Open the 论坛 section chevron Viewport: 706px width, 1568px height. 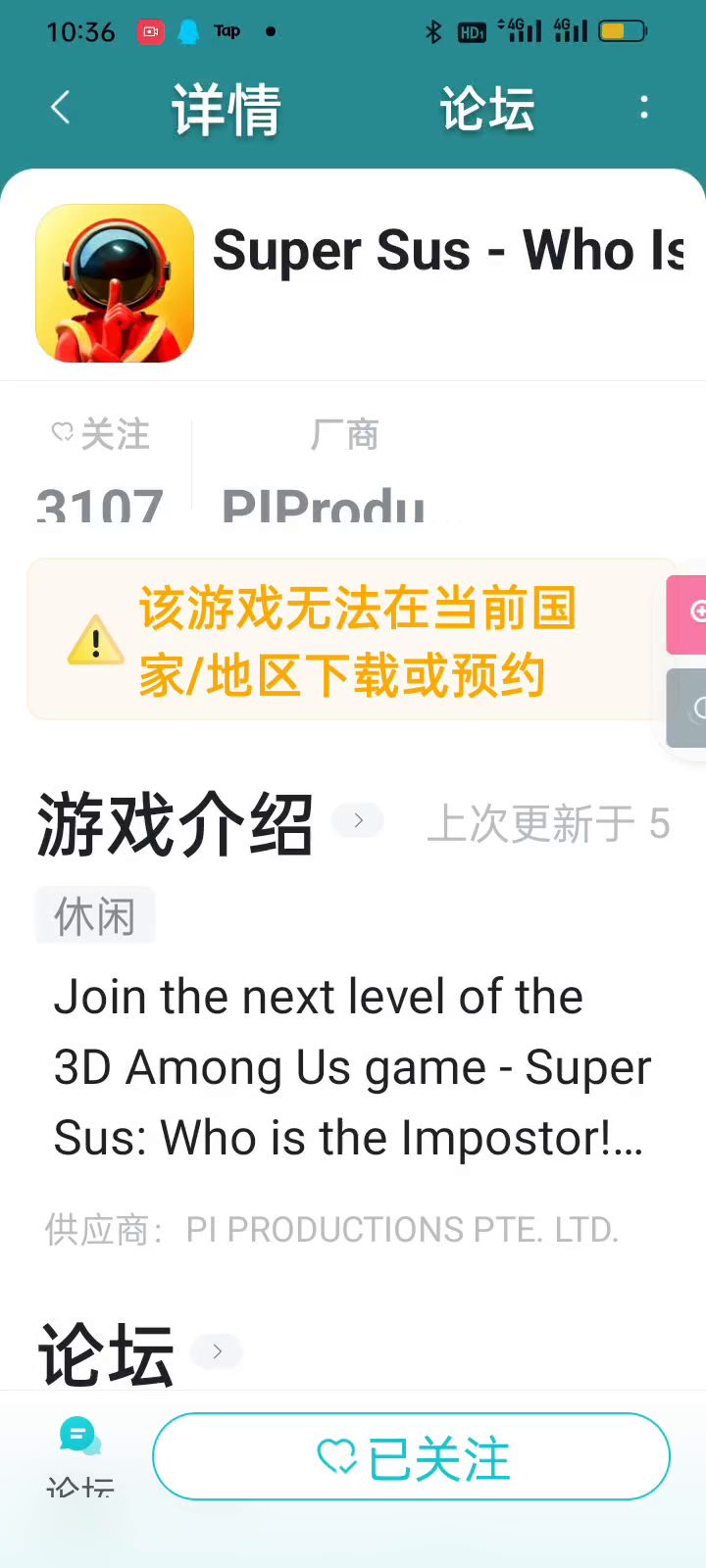[x=217, y=1351]
